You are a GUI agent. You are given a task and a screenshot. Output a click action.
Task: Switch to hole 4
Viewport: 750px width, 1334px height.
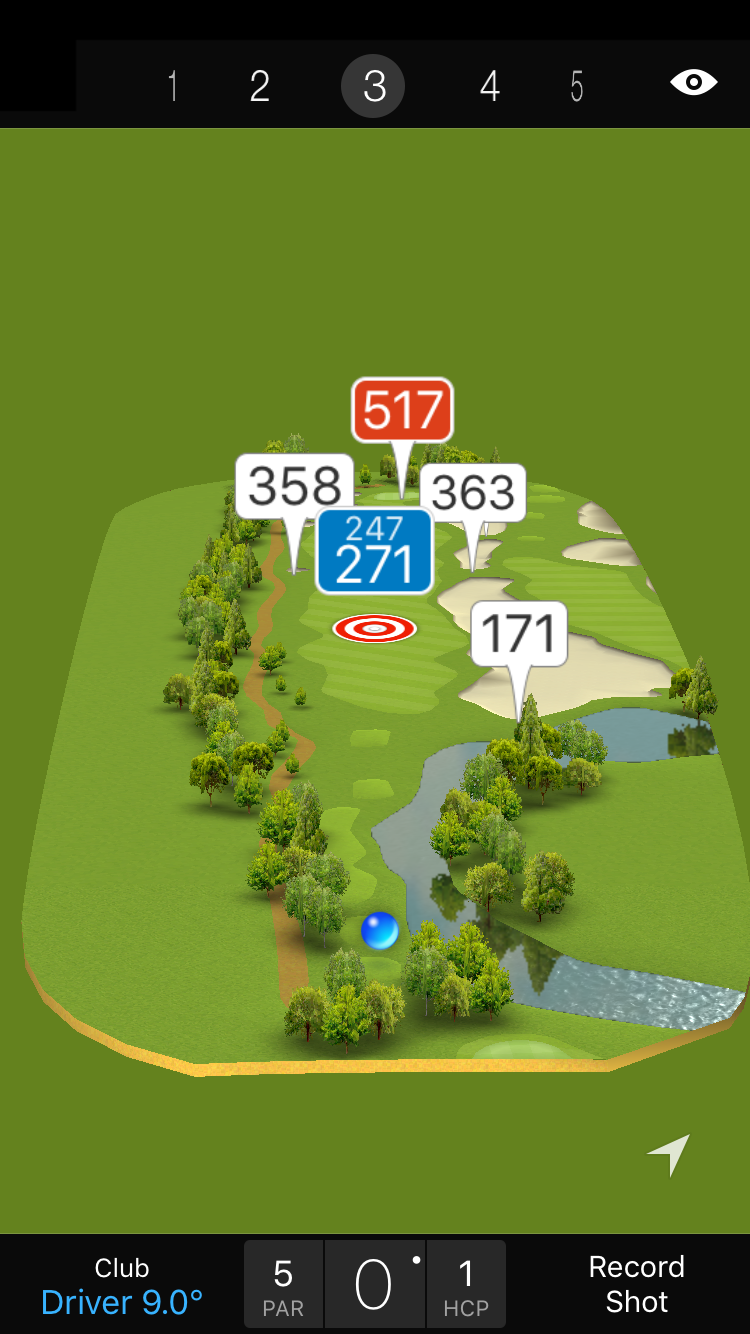tap(489, 87)
